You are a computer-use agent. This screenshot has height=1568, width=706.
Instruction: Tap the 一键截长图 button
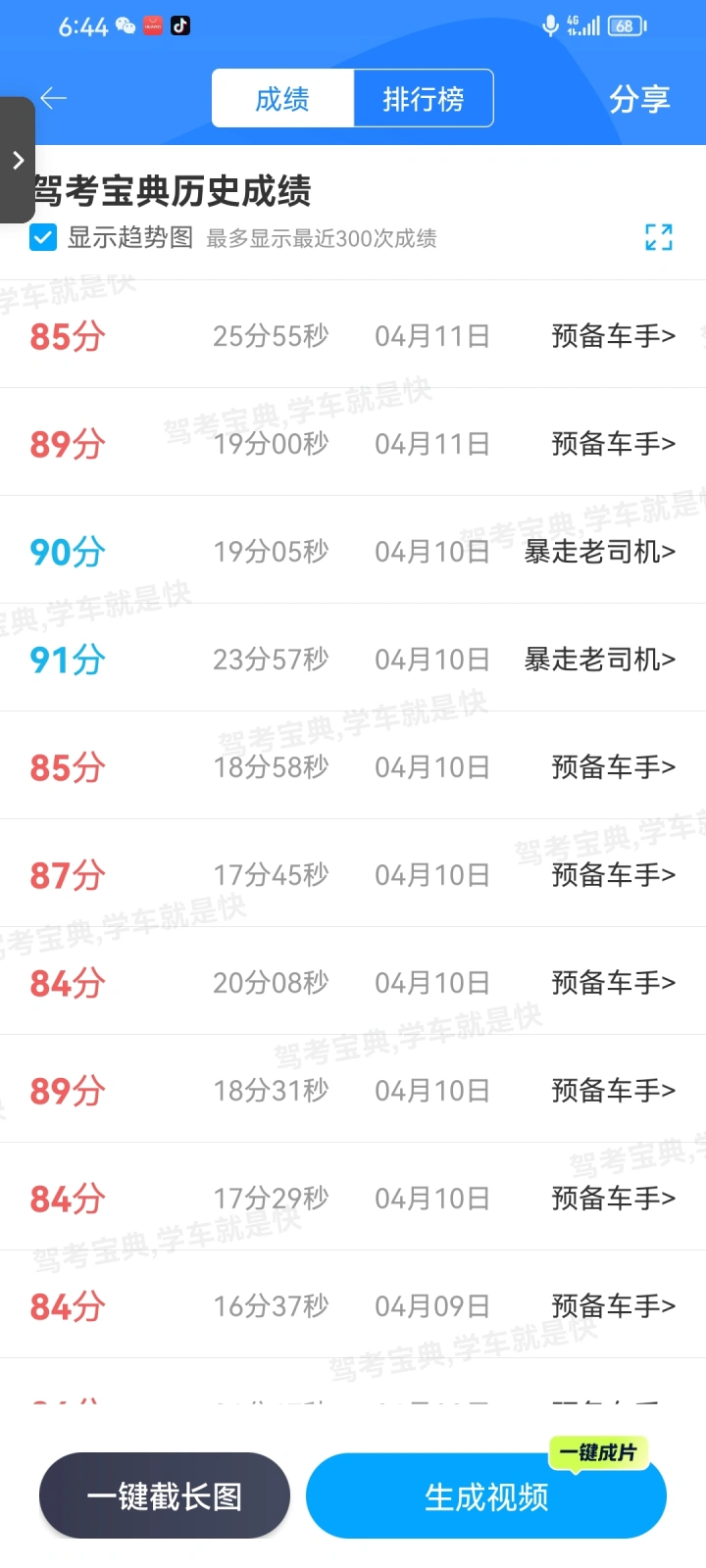pos(165,1495)
